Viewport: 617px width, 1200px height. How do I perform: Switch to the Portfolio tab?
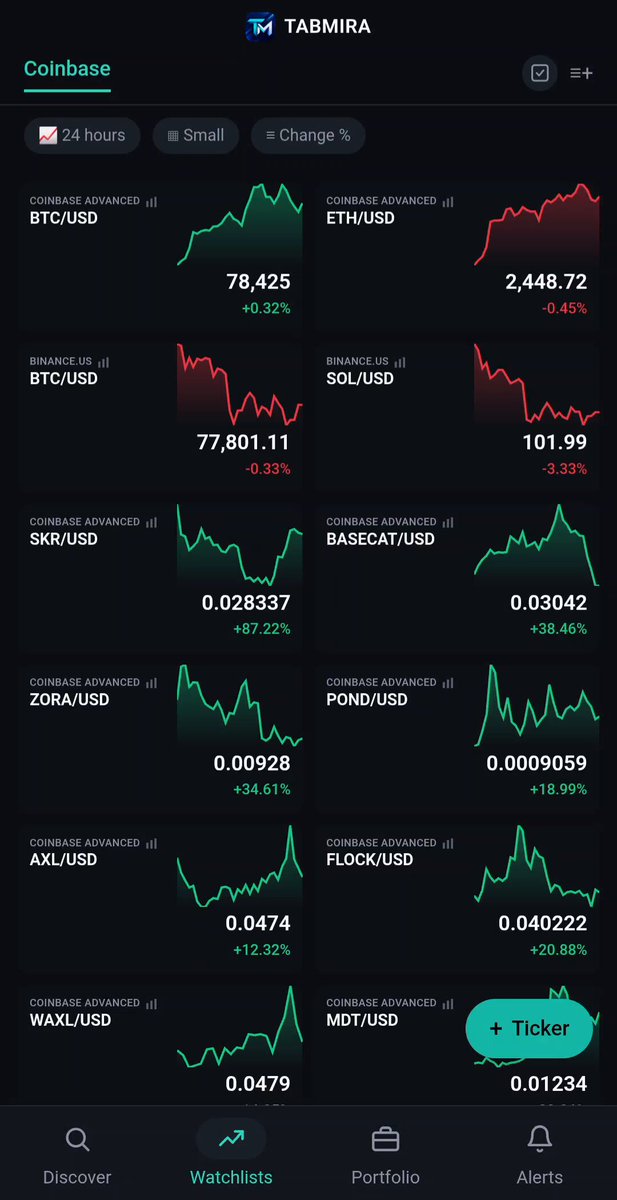385,1153
